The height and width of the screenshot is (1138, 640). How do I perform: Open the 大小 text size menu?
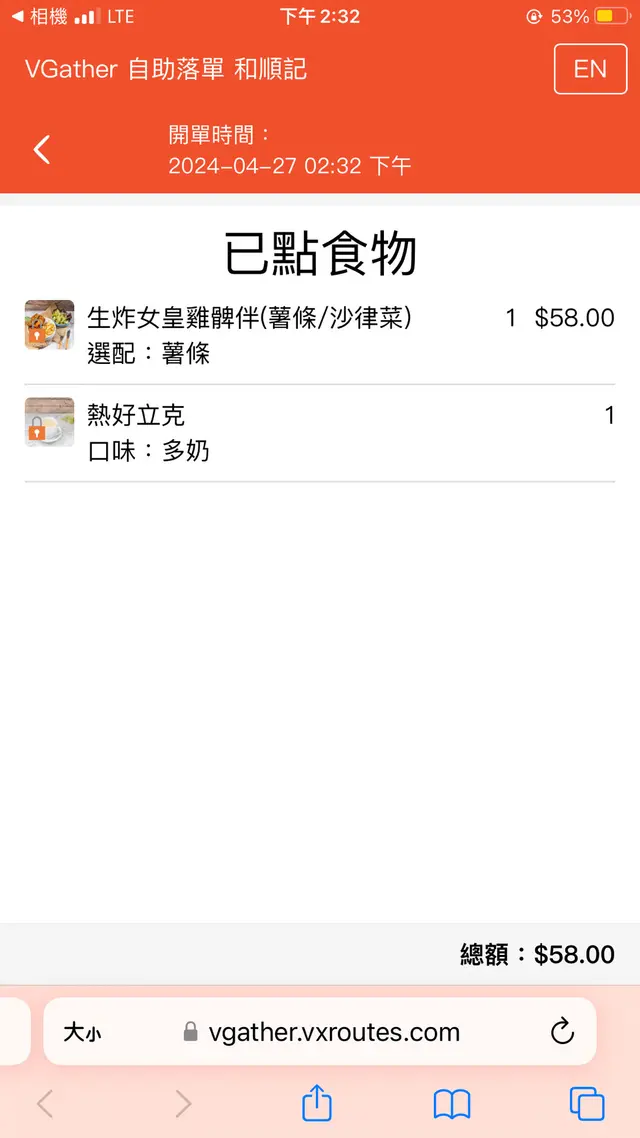tap(82, 1033)
